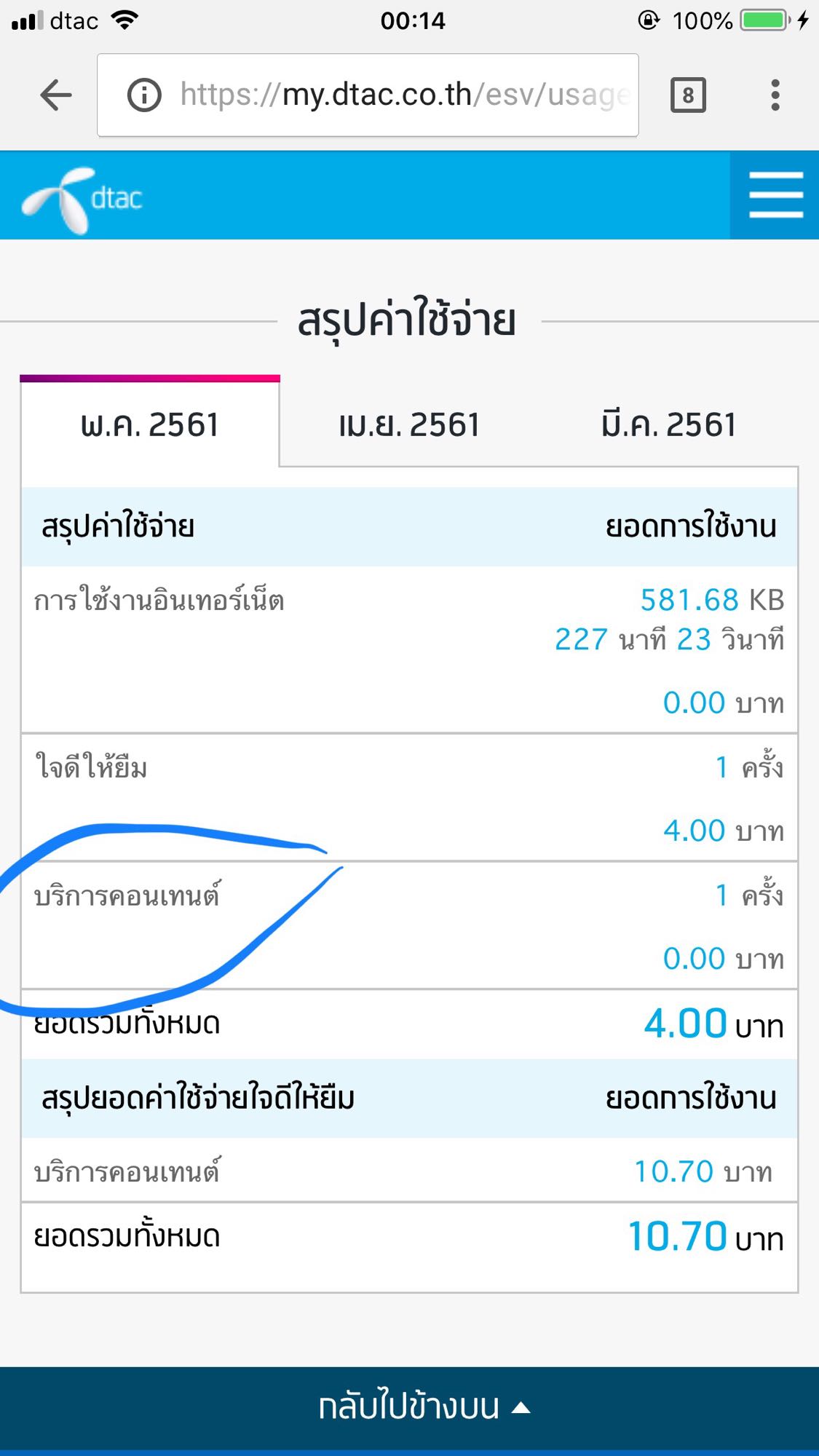Screen dimensions: 819x1456
Task: Switch to the เม.ย. 2561 tab
Action: [x=409, y=424]
